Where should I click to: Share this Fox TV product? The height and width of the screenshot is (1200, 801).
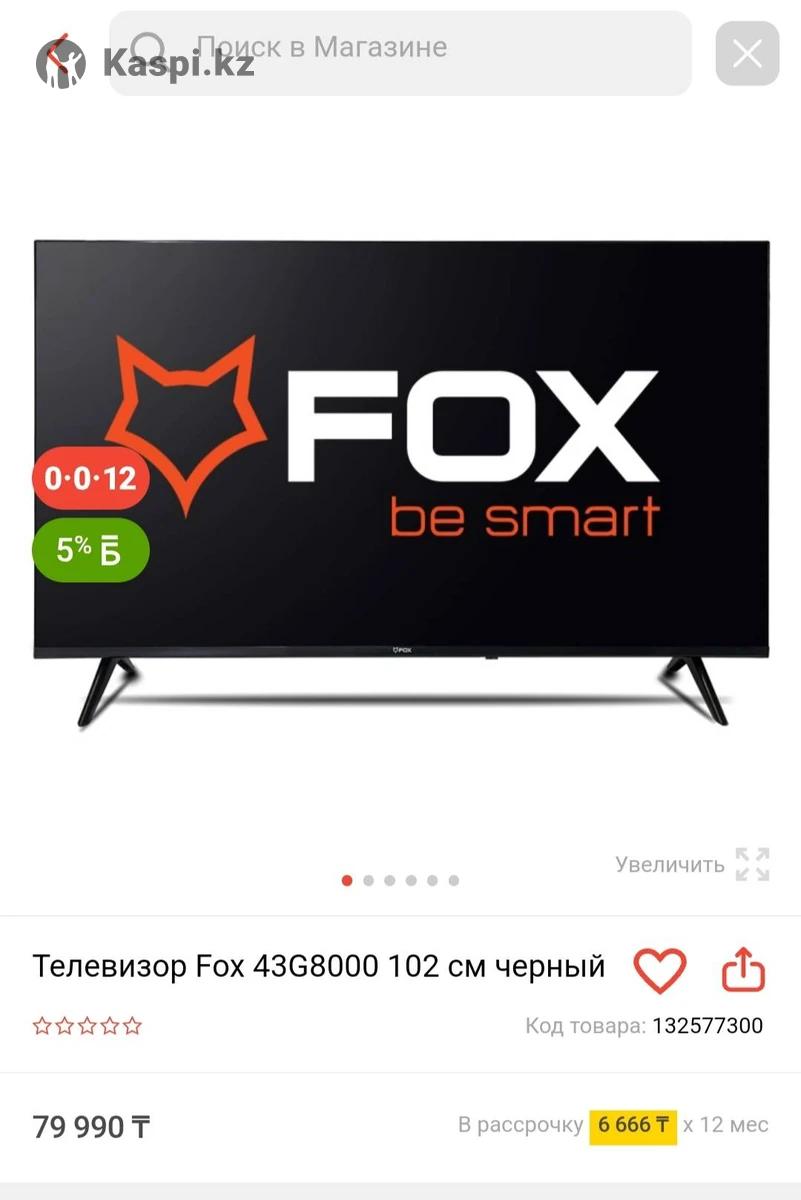(x=743, y=970)
